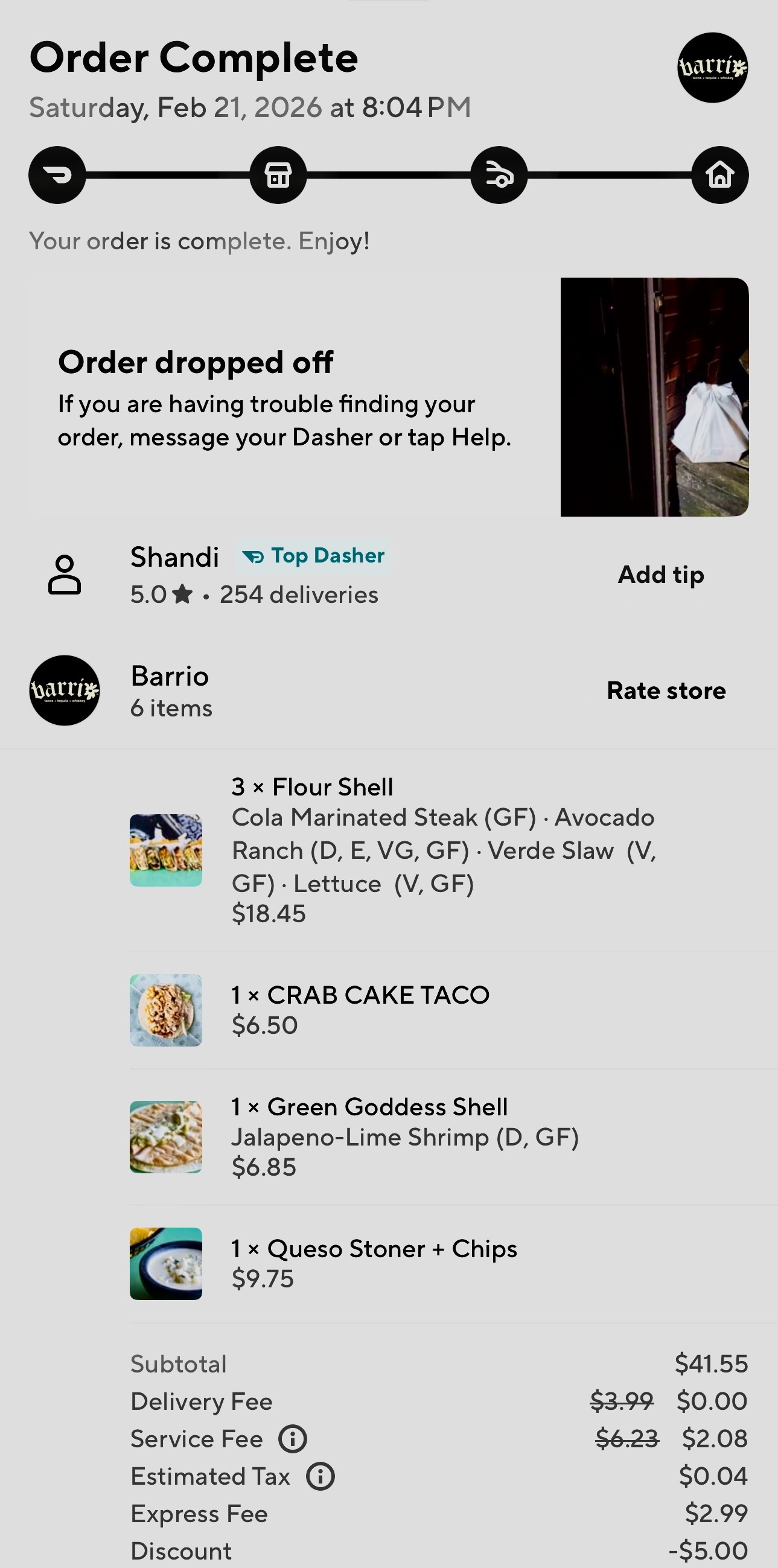The width and height of the screenshot is (778, 1568).
Task: View the drop-off photo
Action: 654,397
